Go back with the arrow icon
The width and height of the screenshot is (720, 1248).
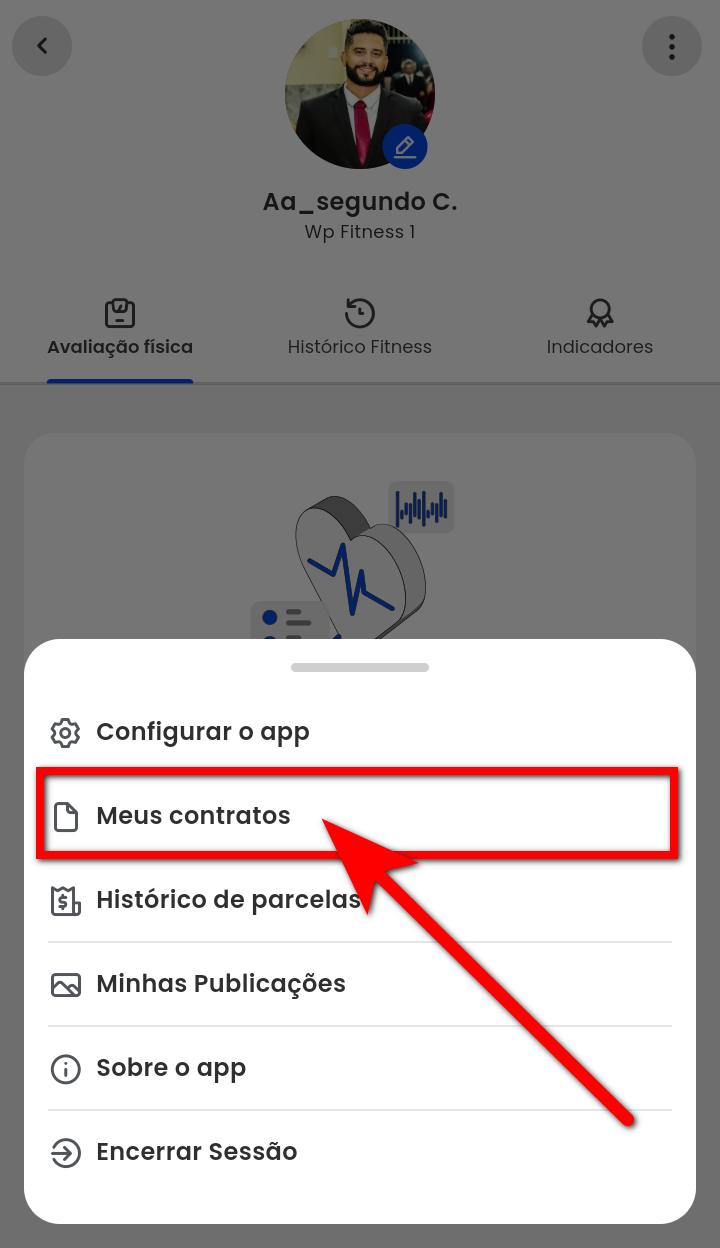pyautogui.click(x=42, y=46)
